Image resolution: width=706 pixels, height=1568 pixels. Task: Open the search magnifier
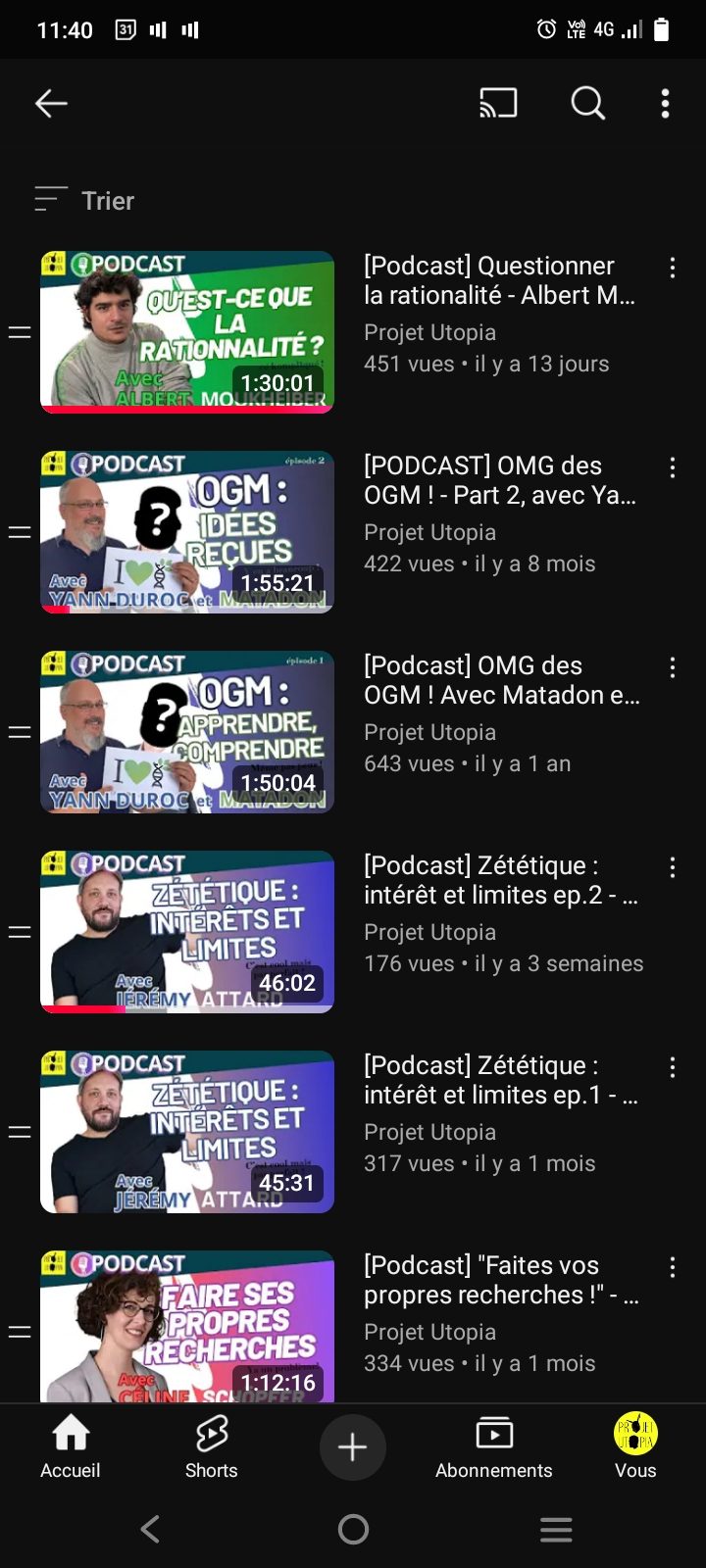pyautogui.click(x=587, y=103)
